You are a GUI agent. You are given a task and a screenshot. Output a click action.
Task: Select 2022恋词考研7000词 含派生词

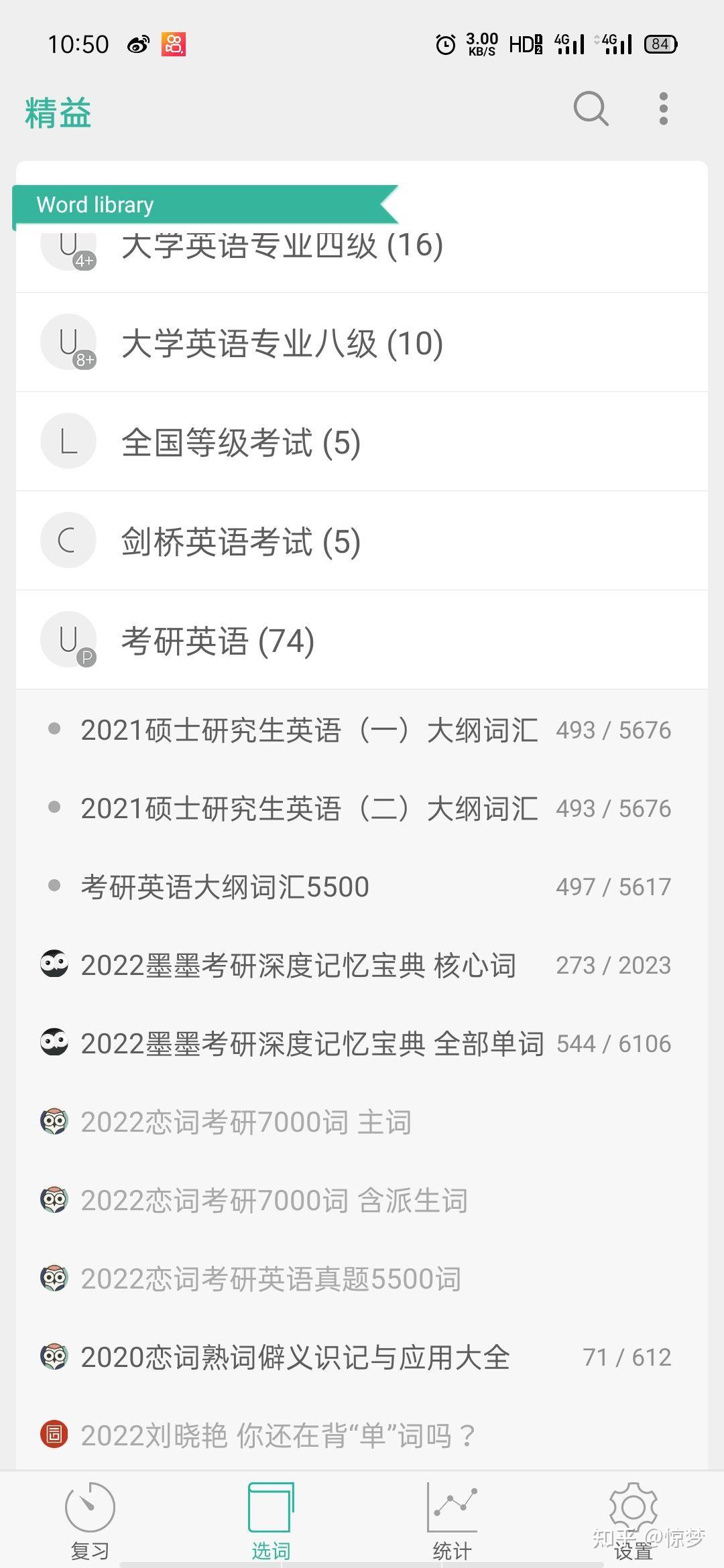pyautogui.click(x=274, y=1200)
